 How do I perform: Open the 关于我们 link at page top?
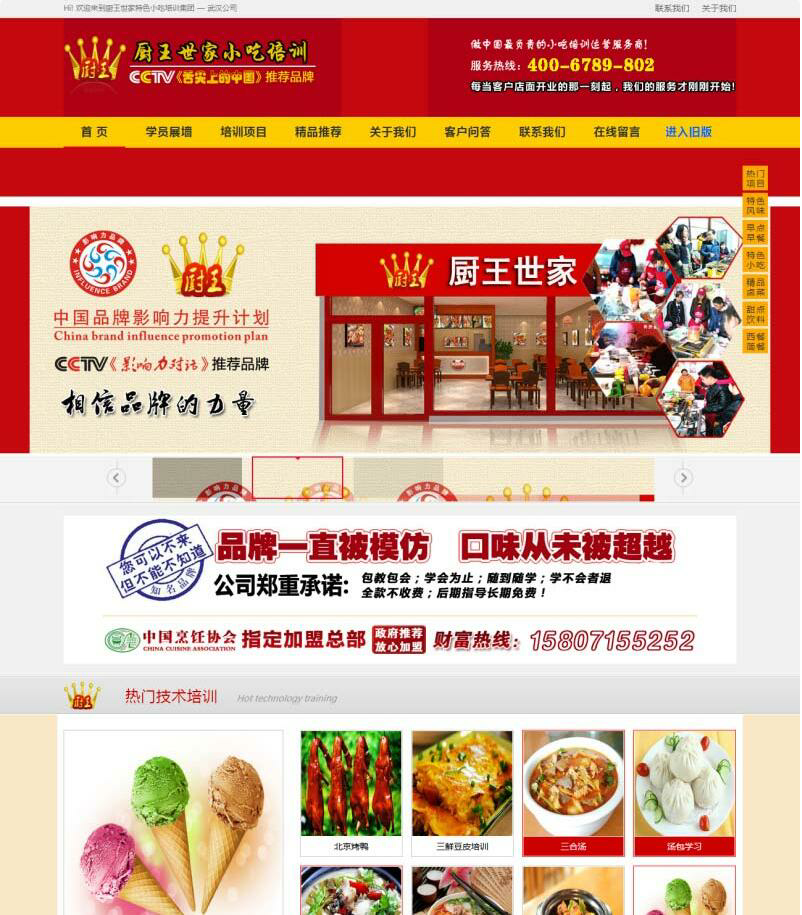[x=718, y=8]
